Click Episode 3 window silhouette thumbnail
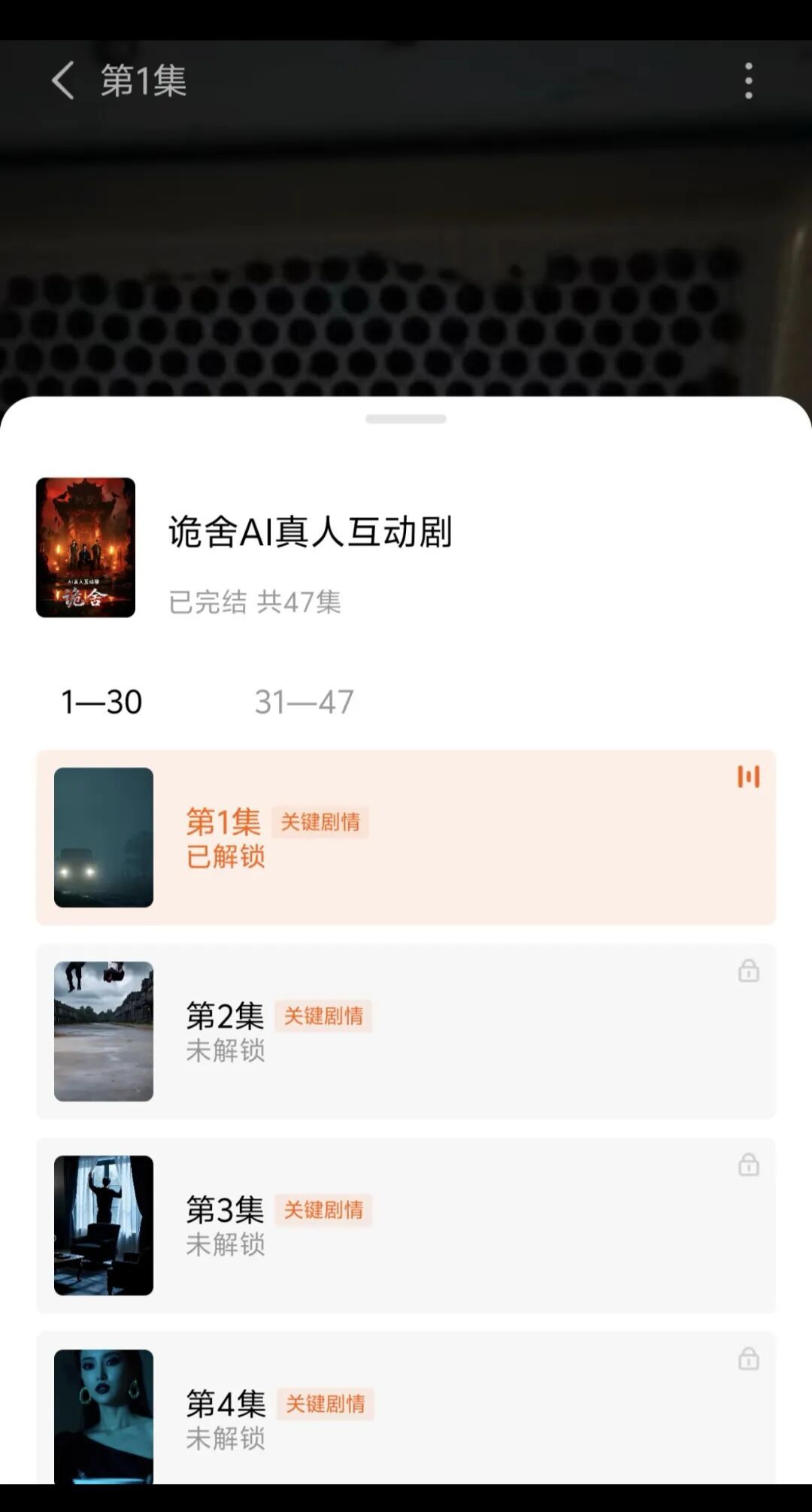The height and width of the screenshot is (1512, 812). coord(104,1224)
